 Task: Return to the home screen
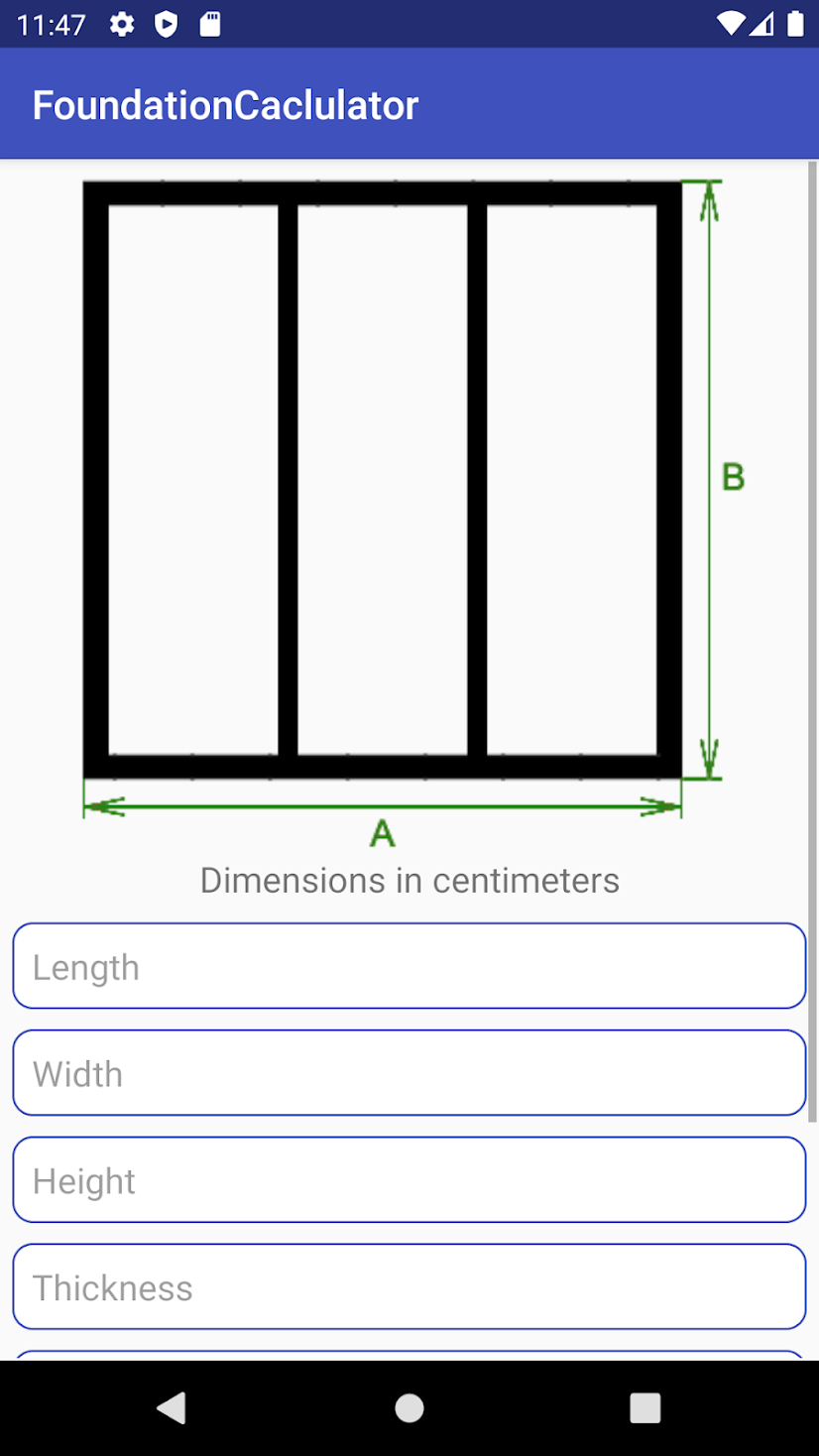click(x=409, y=1407)
